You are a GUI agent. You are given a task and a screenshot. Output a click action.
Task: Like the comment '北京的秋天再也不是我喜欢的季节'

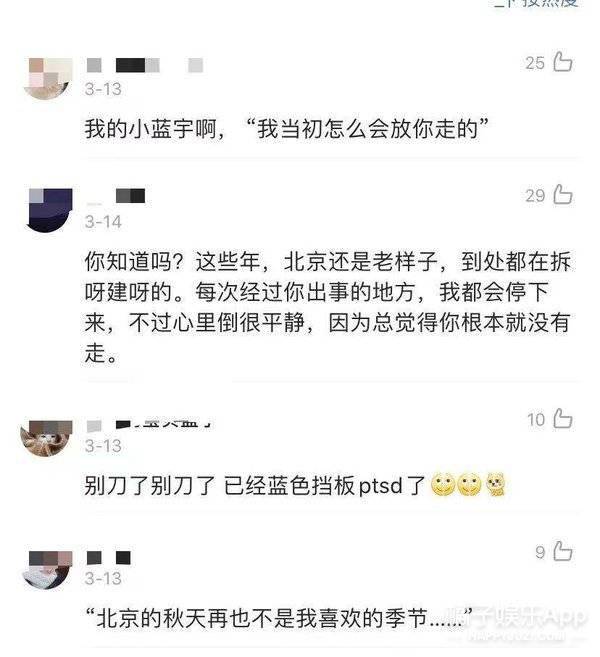(x=563, y=552)
